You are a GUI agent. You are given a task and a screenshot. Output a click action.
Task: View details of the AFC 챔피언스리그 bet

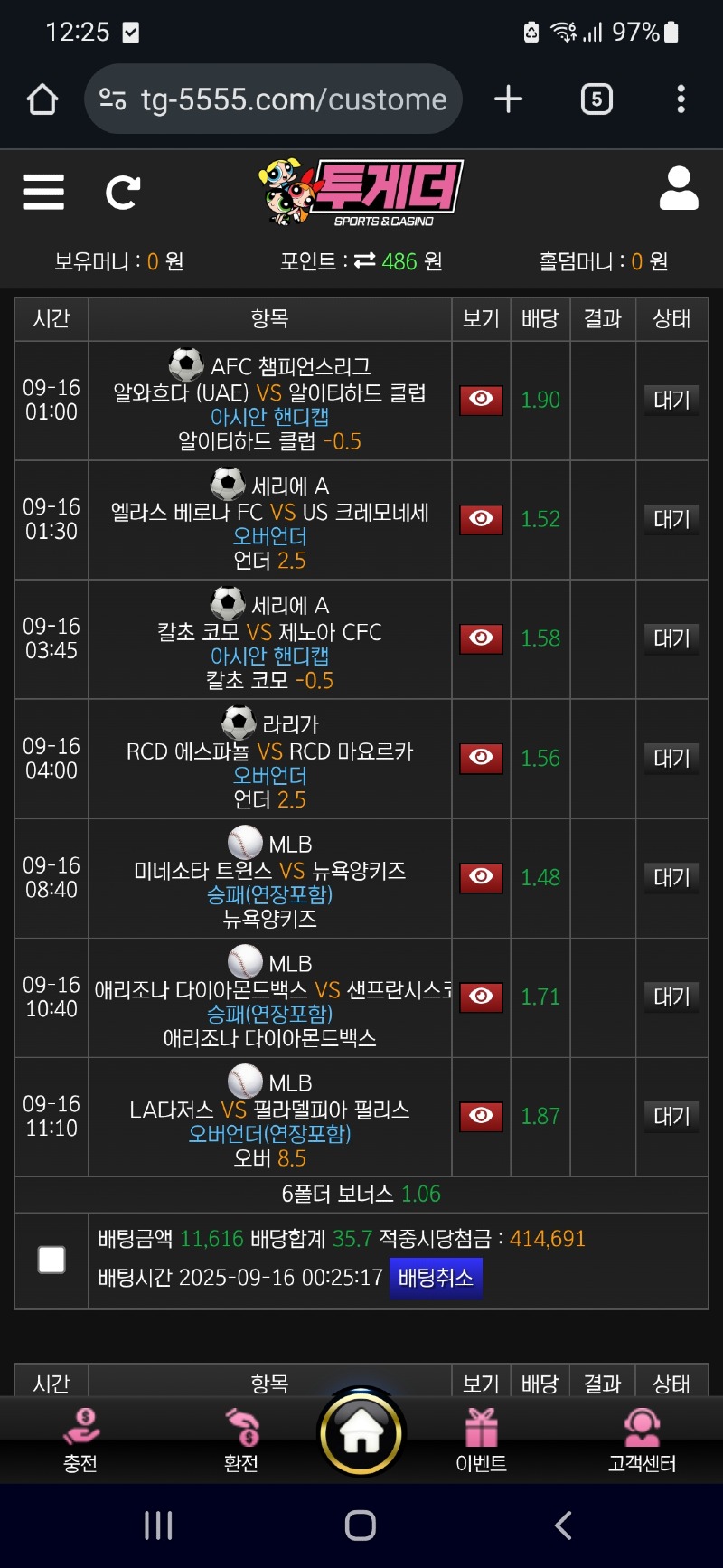point(481,400)
